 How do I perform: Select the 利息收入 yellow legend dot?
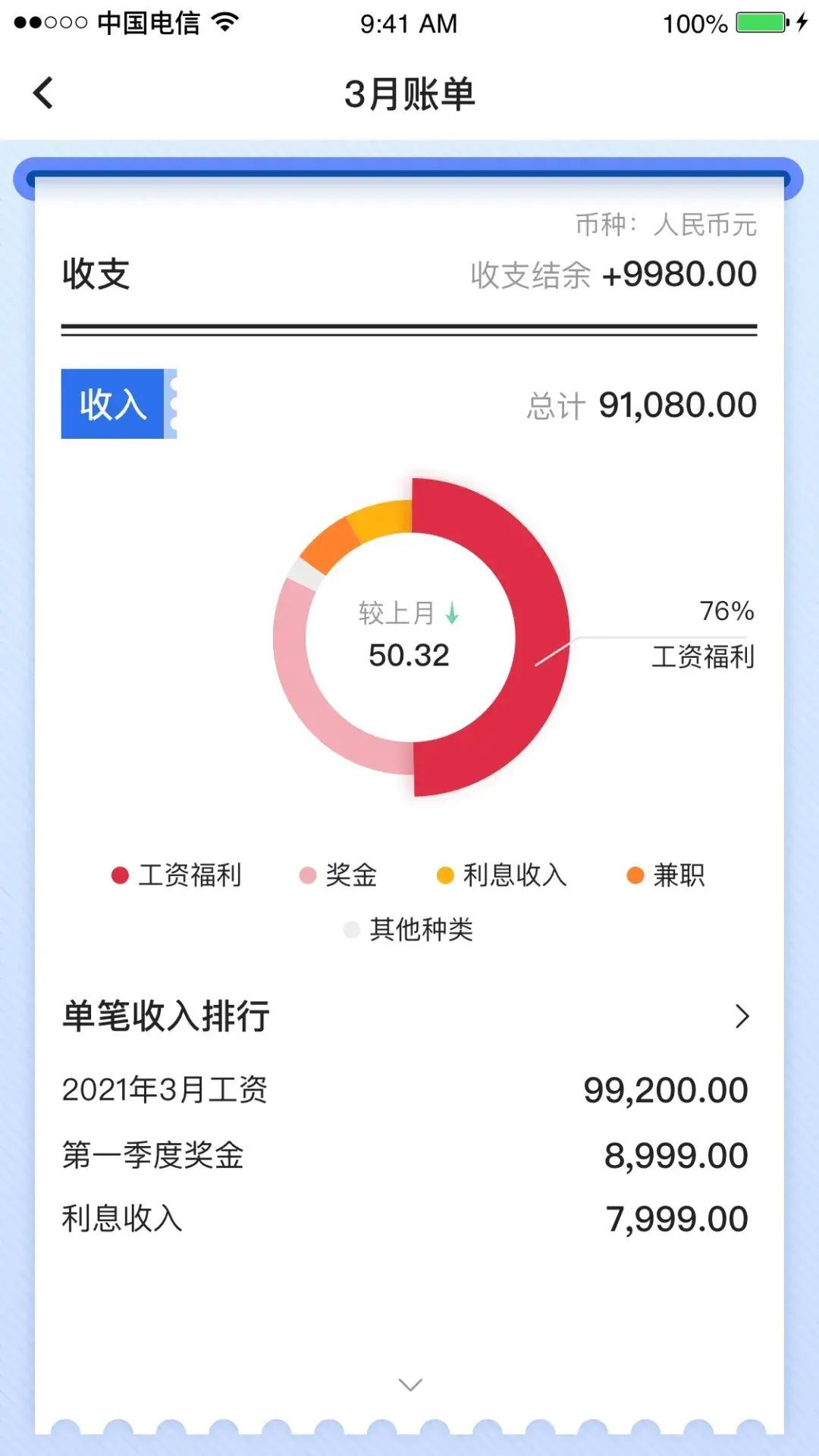click(x=446, y=875)
